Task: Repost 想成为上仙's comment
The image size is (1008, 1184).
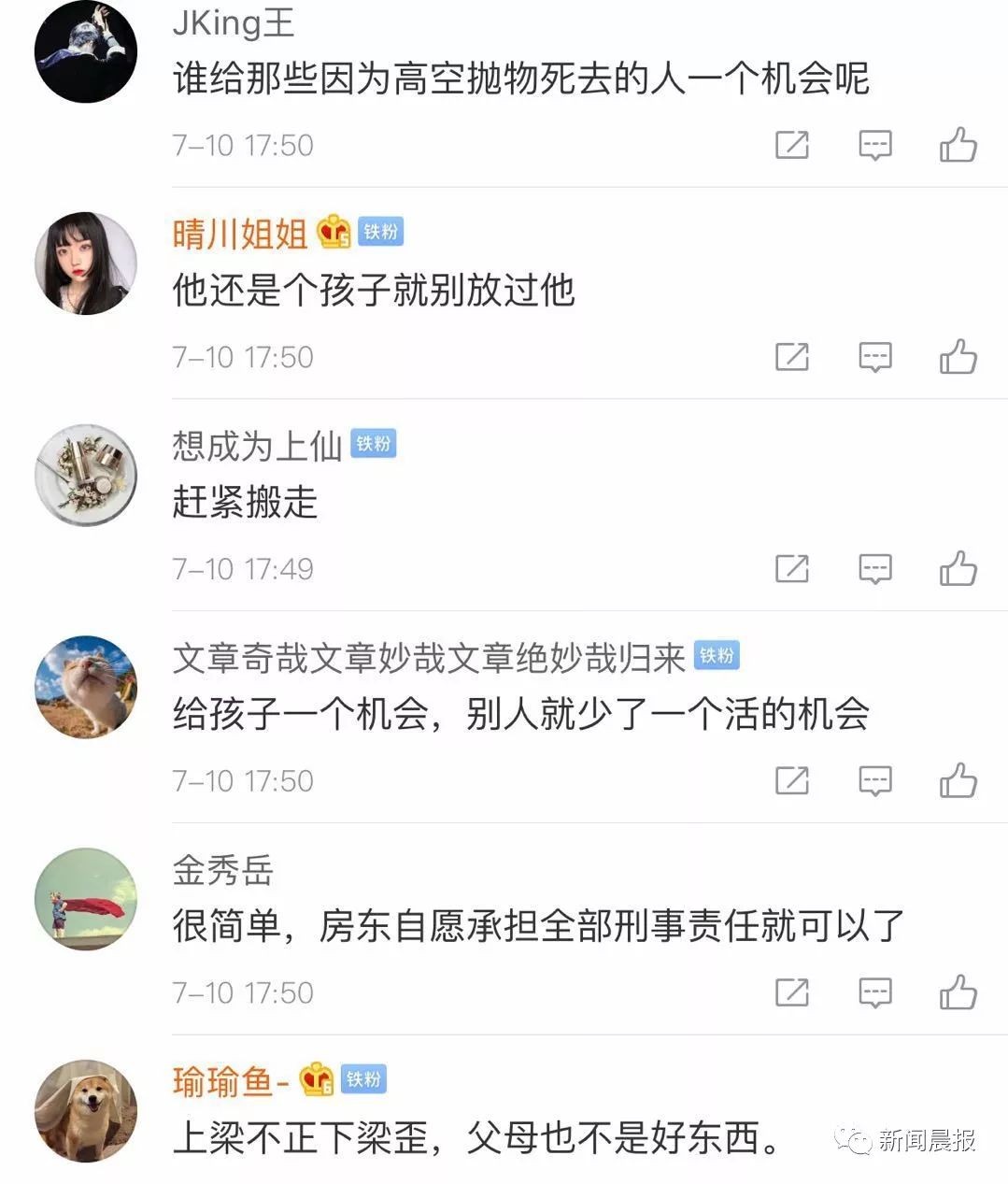Action: [792, 569]
